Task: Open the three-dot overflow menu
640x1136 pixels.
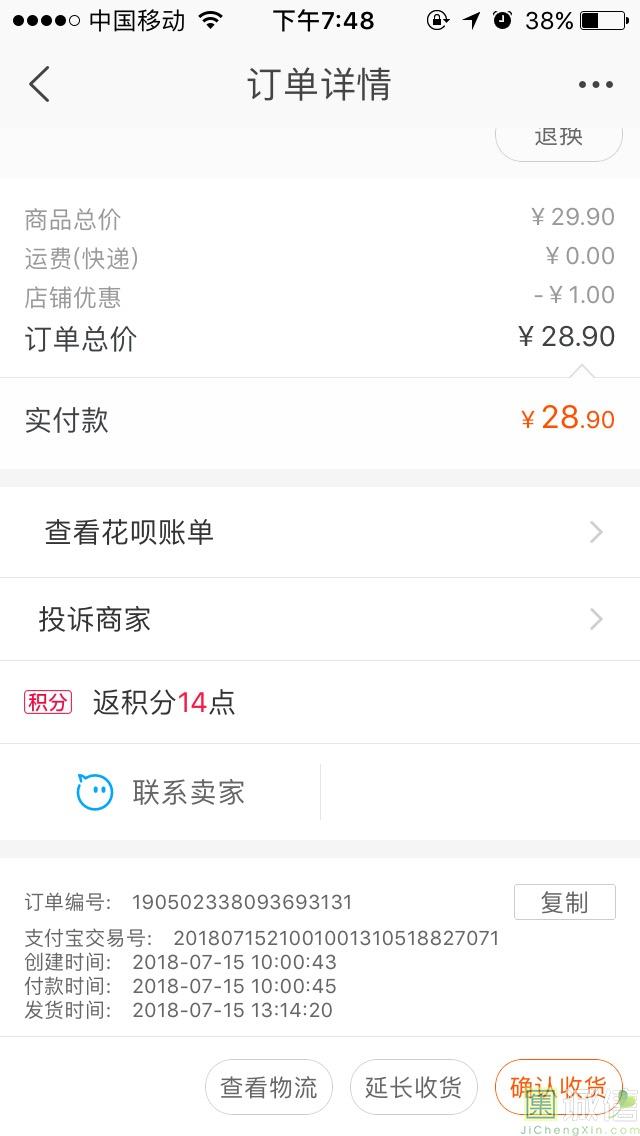Action: point(596,85)
